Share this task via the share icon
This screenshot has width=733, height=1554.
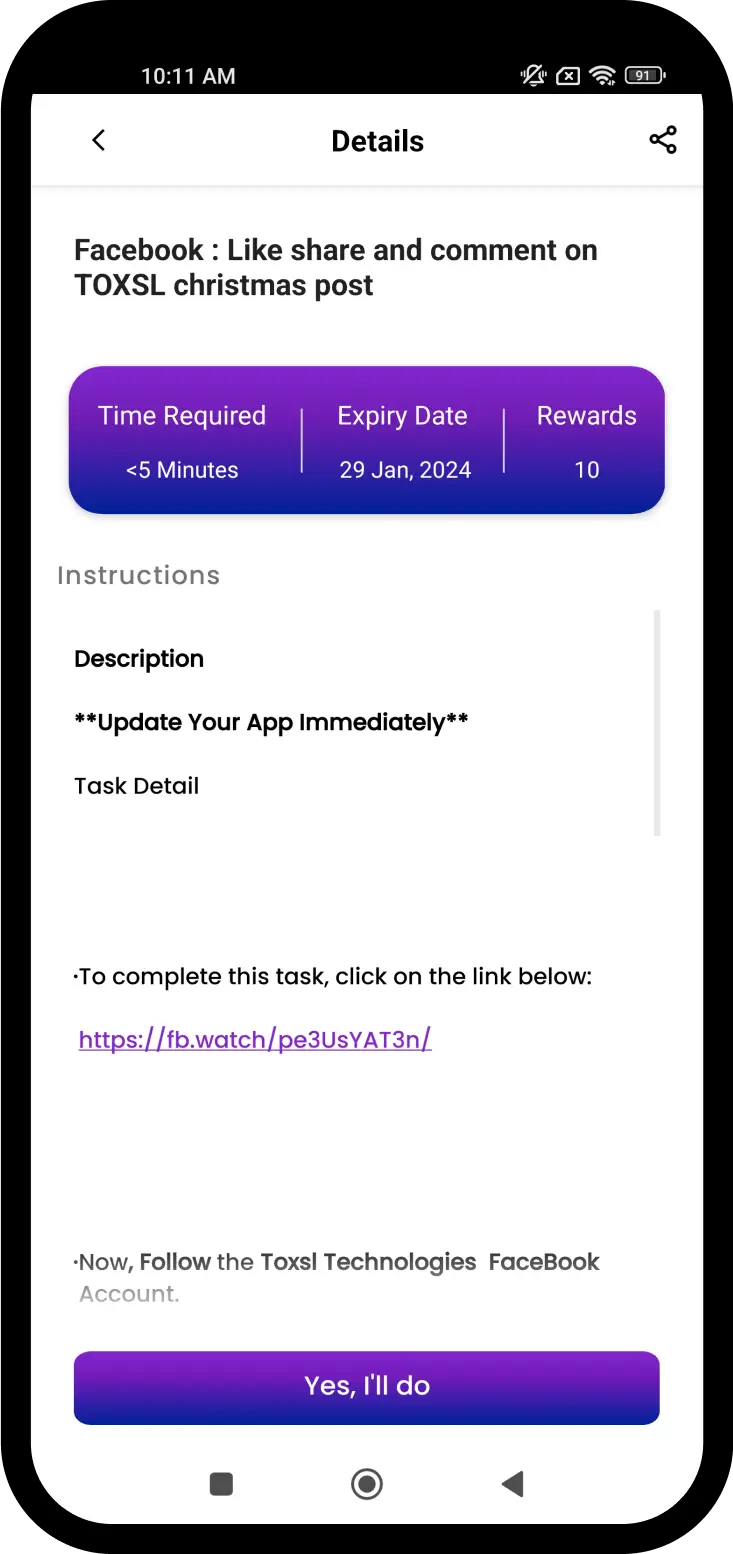point(663,140)
